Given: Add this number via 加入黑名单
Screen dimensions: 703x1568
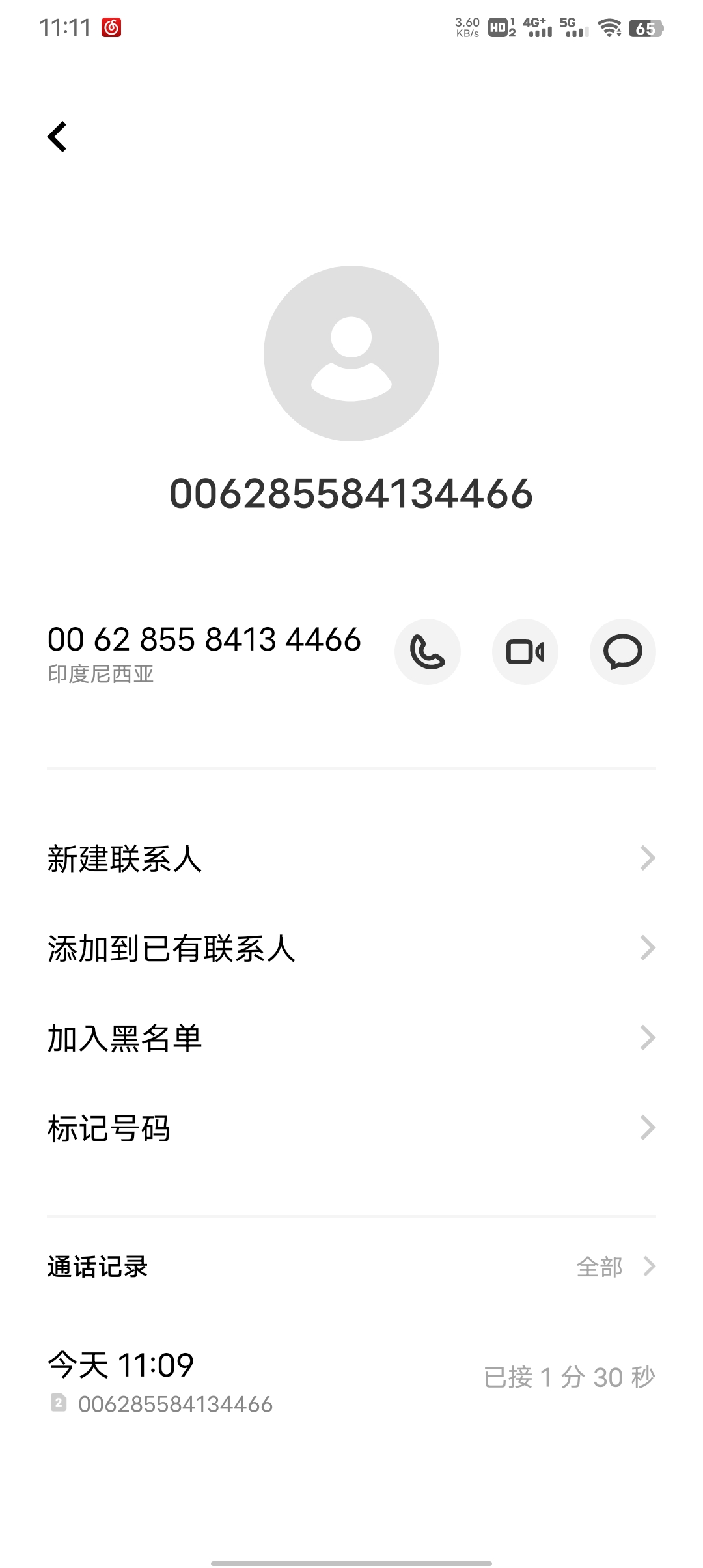Looking at the screenshot, I should click(351, 1039).
